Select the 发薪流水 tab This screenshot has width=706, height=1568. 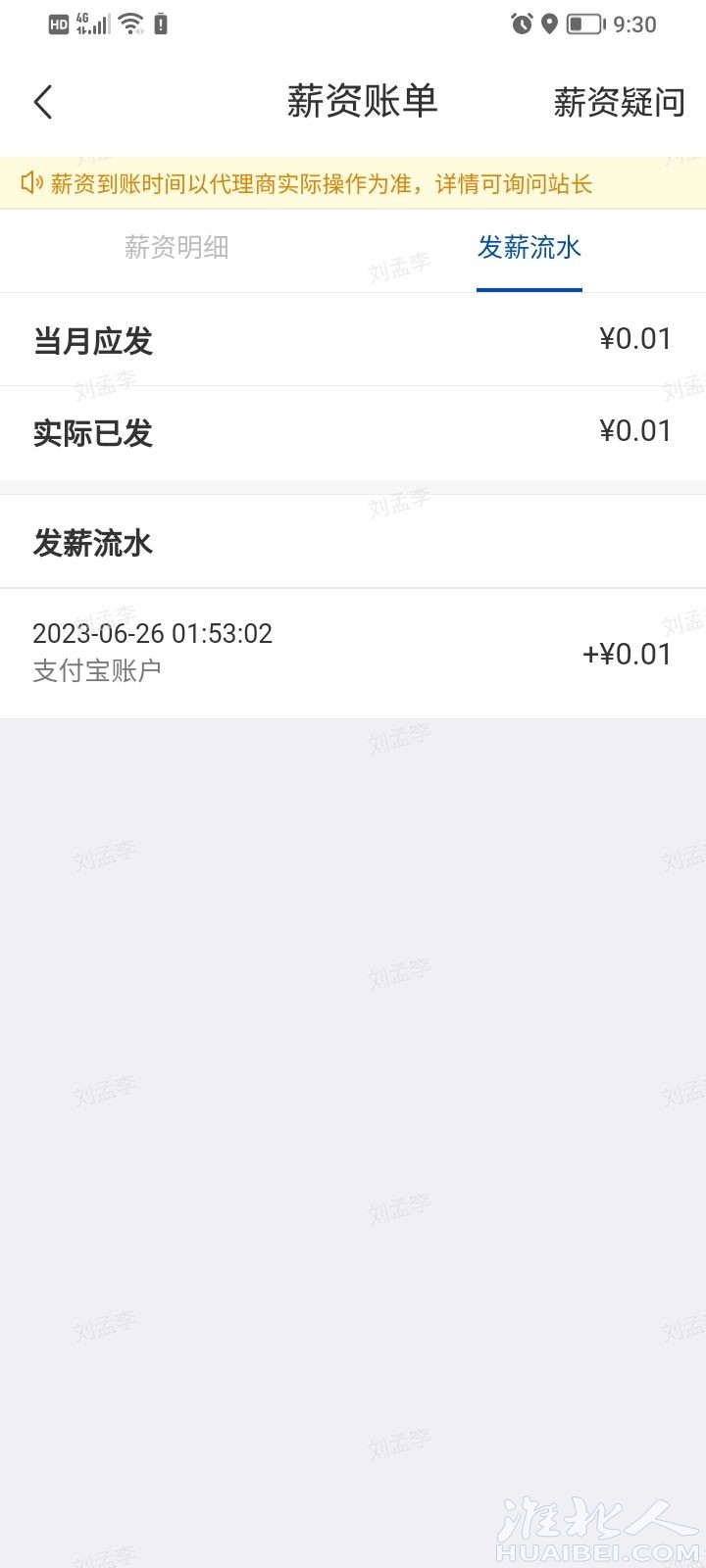click(529, 248)
